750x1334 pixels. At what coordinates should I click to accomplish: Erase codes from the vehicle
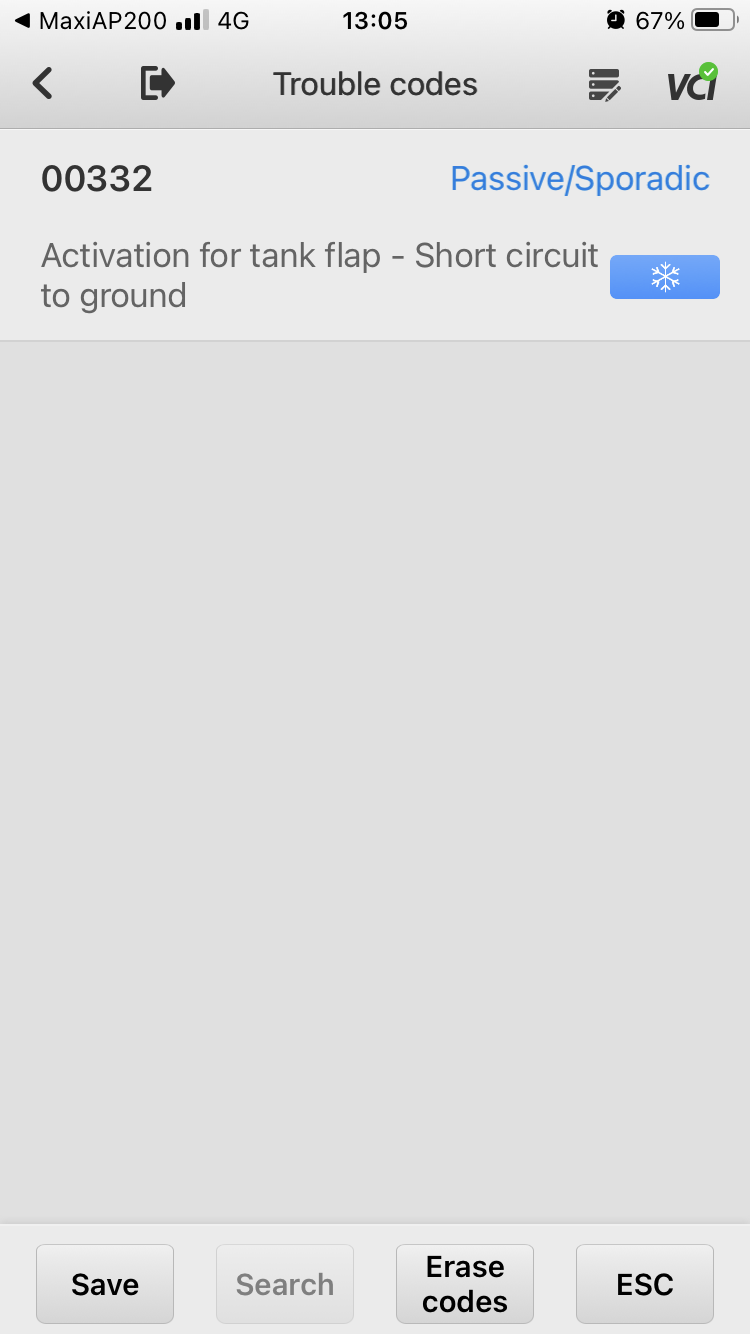465,1284
